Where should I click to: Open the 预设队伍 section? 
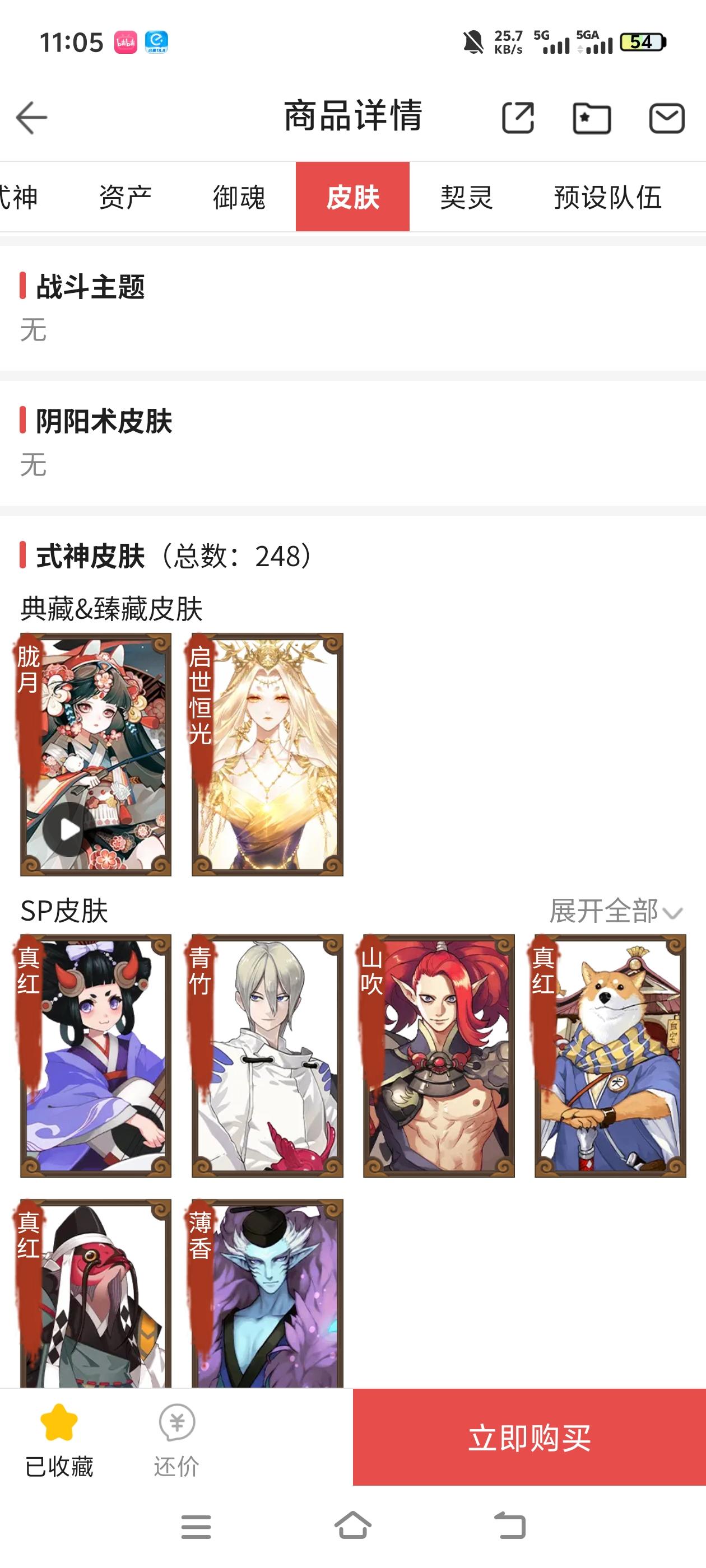tap(607, 197)
